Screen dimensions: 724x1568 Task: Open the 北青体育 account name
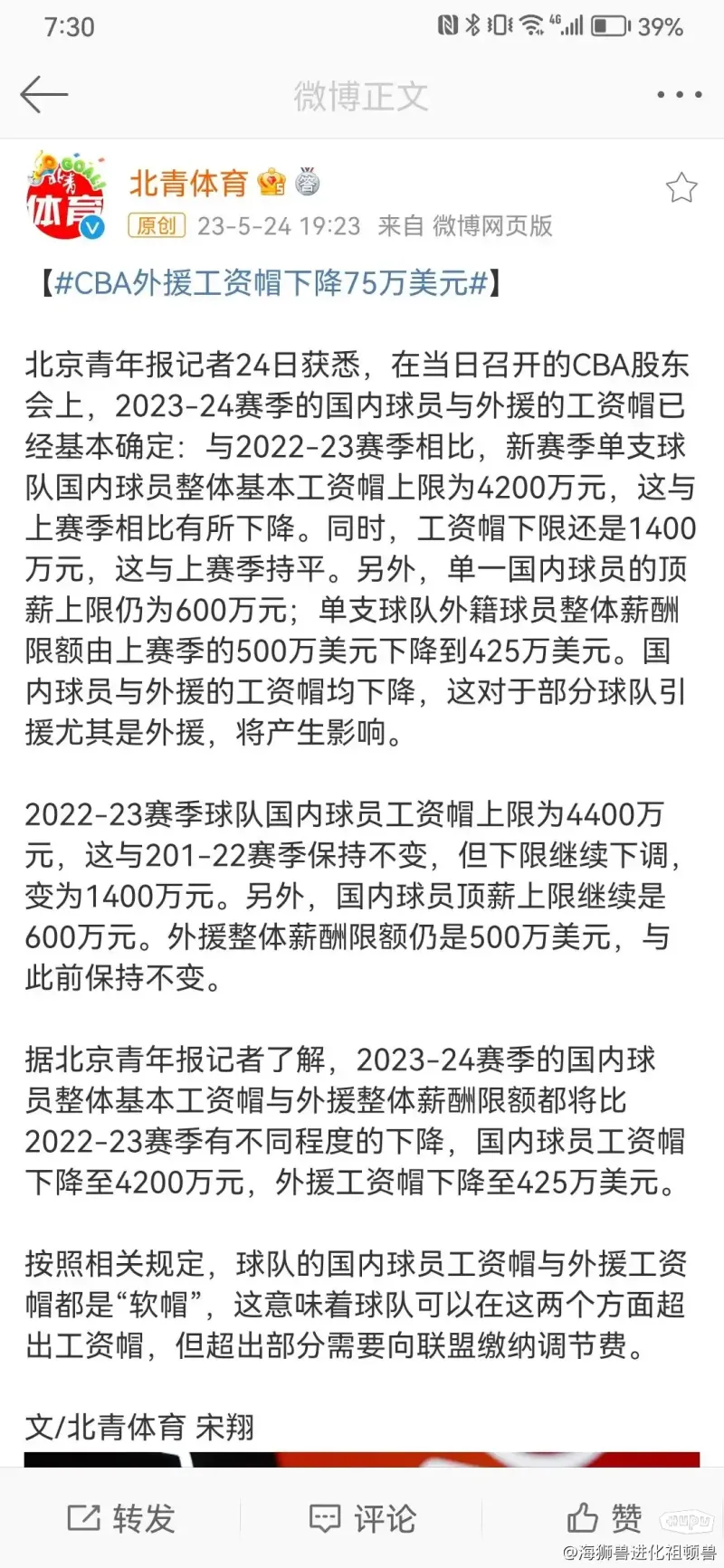[188, 183]
